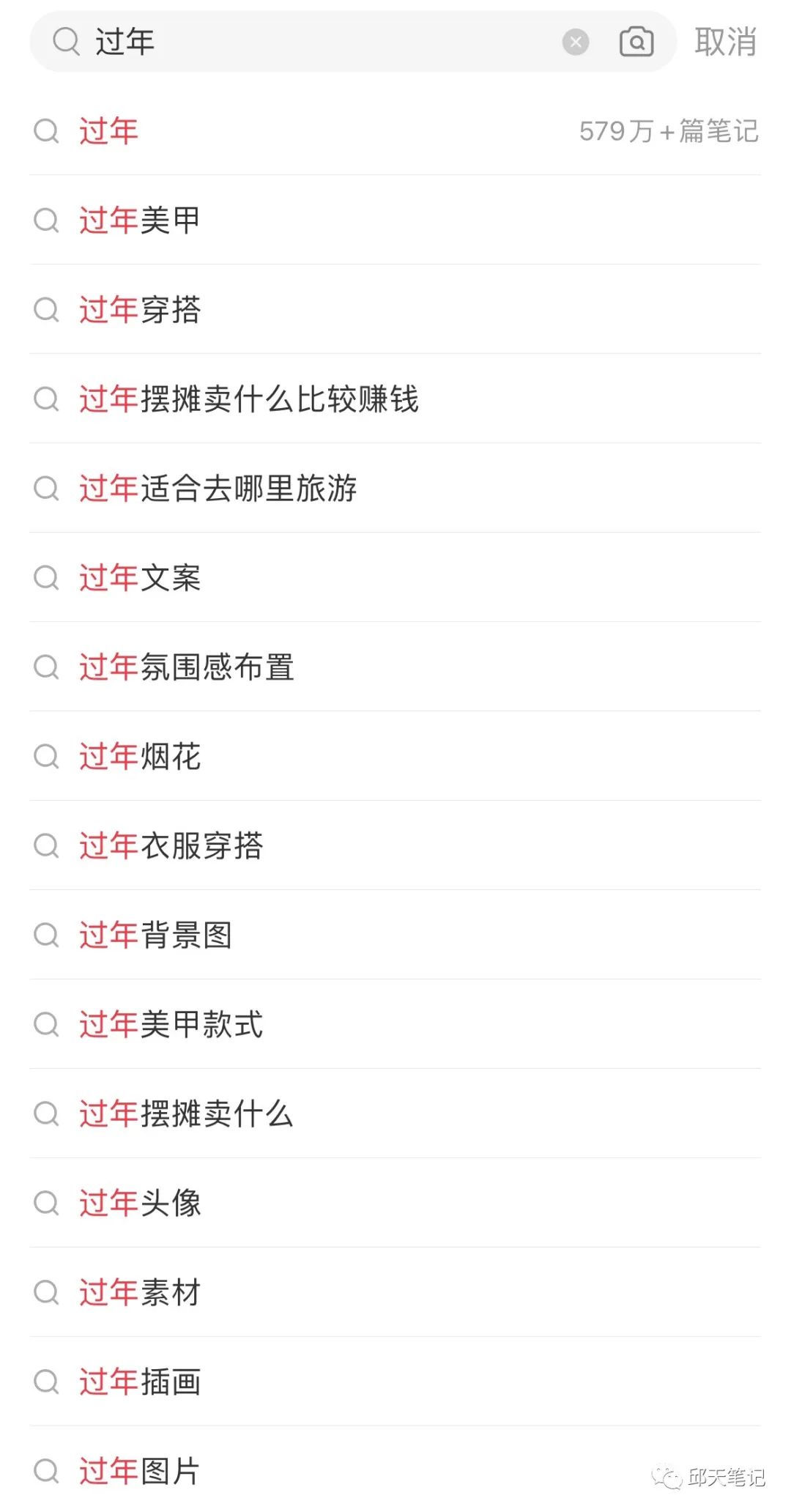Image resolution: width=791 pixels, height=1512 pixels.
Task: Search for 过年适合去哪里旅游
Action: click(x=218, y=489)
